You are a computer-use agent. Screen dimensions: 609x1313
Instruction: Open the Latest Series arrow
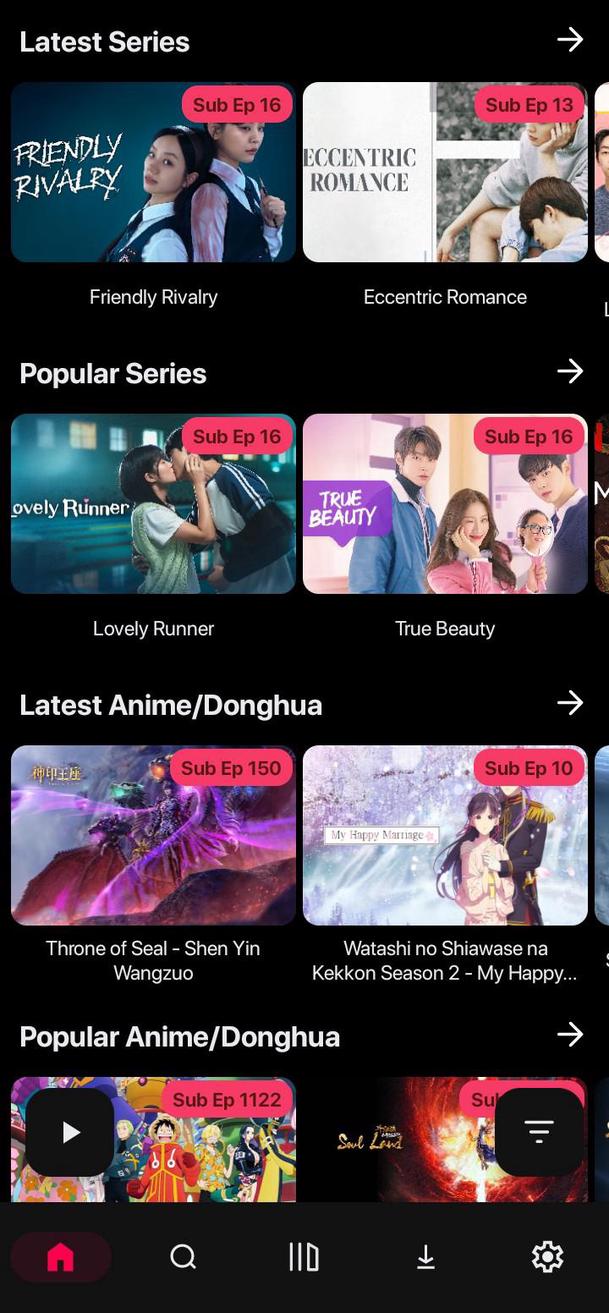pyautogui.click(x=570, y=40)
